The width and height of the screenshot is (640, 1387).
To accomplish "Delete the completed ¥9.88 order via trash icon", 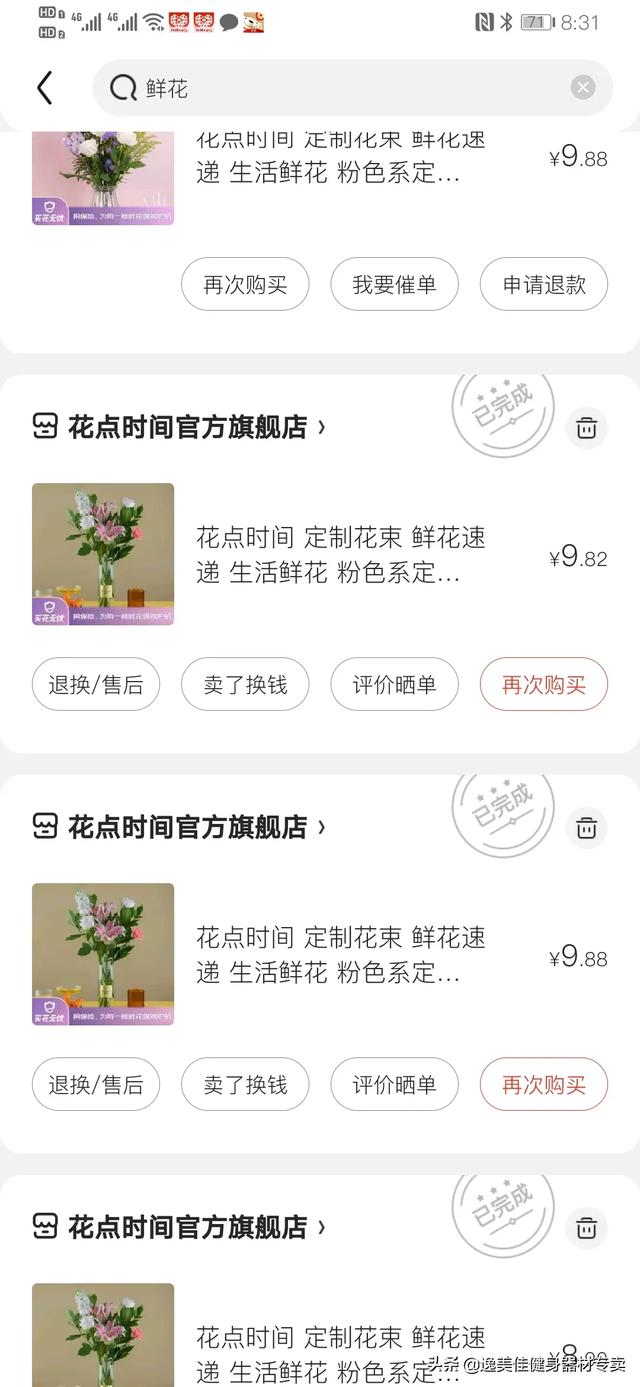I will 586,828.
